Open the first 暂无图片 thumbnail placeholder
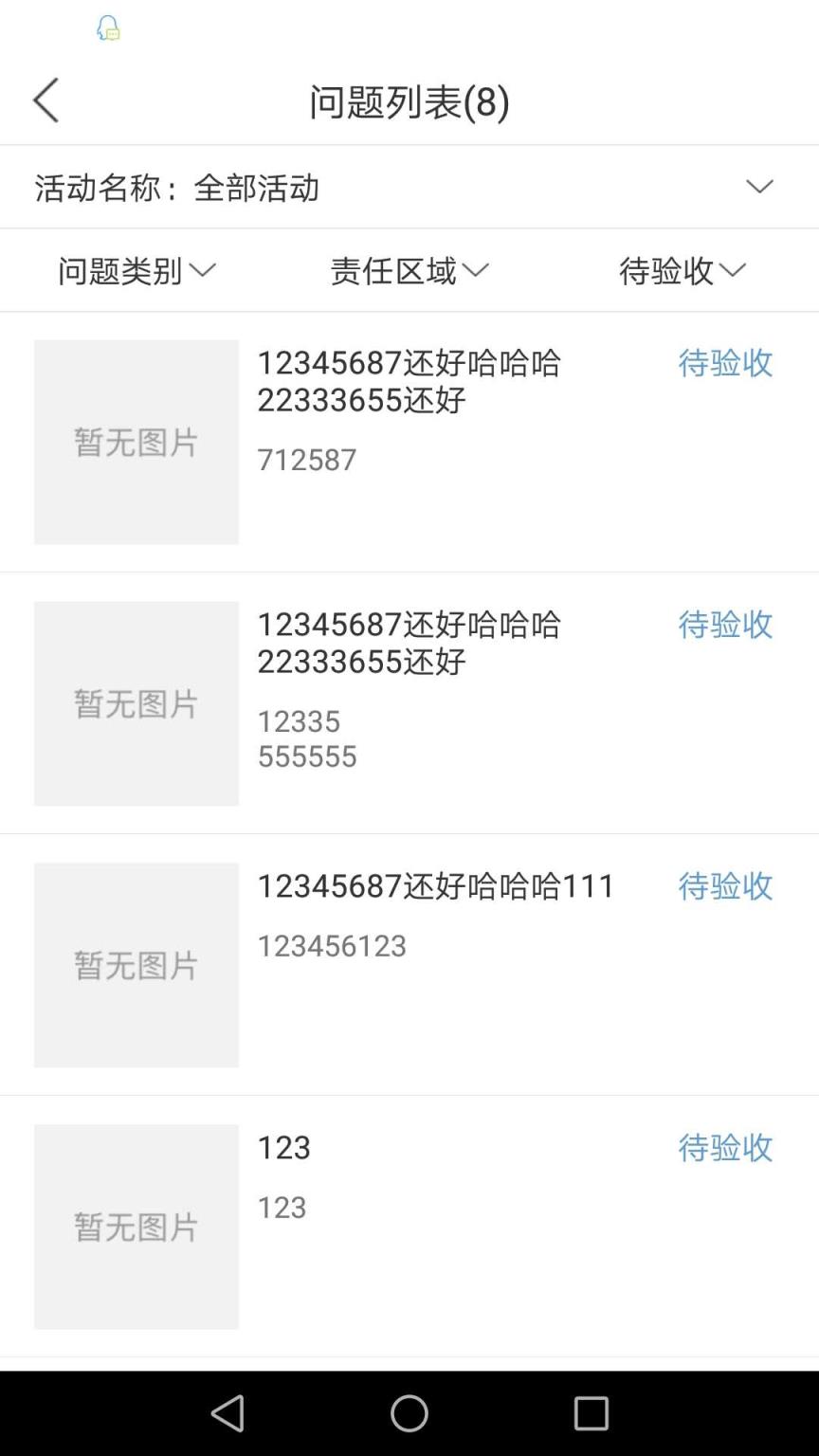This screenshot has height=1456, width=819. 136,442
